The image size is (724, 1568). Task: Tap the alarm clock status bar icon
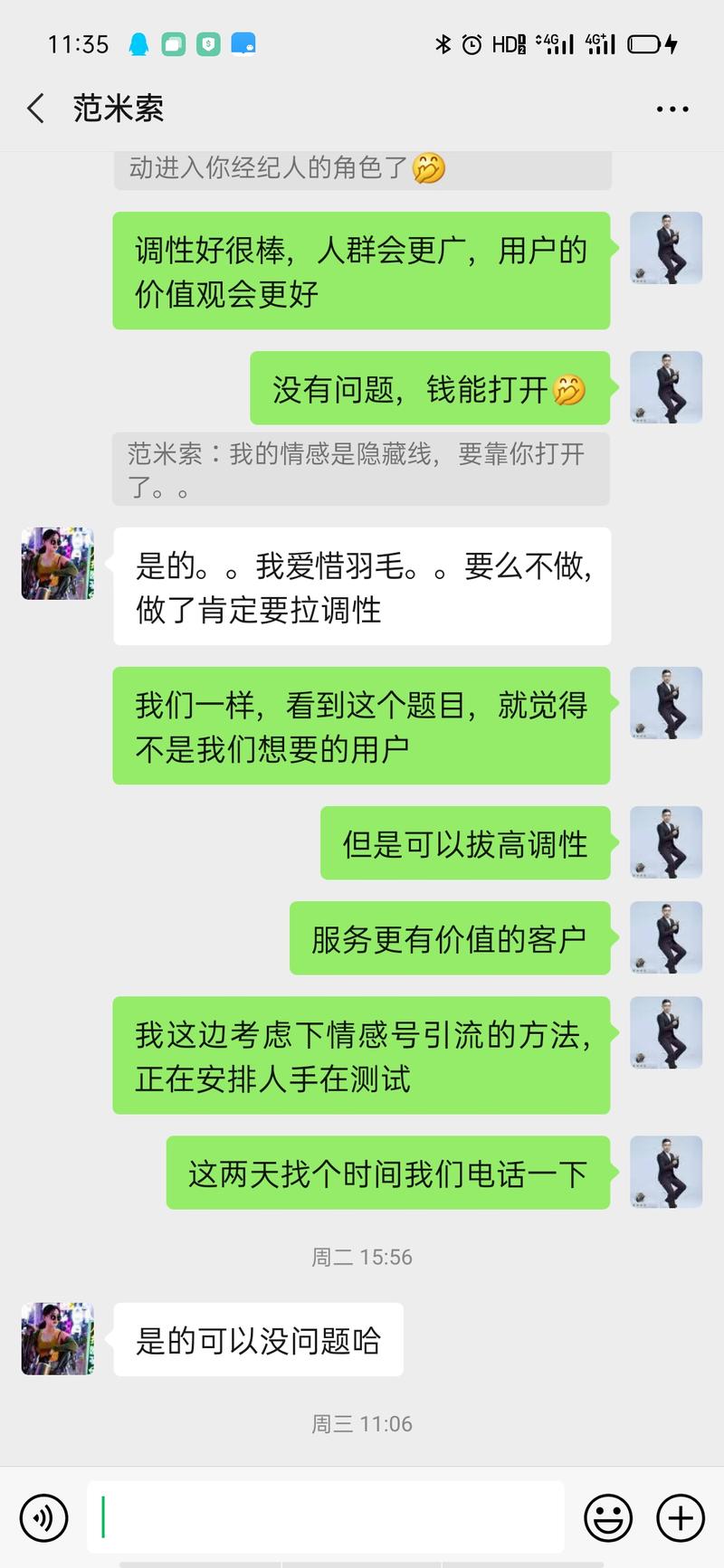472,43
